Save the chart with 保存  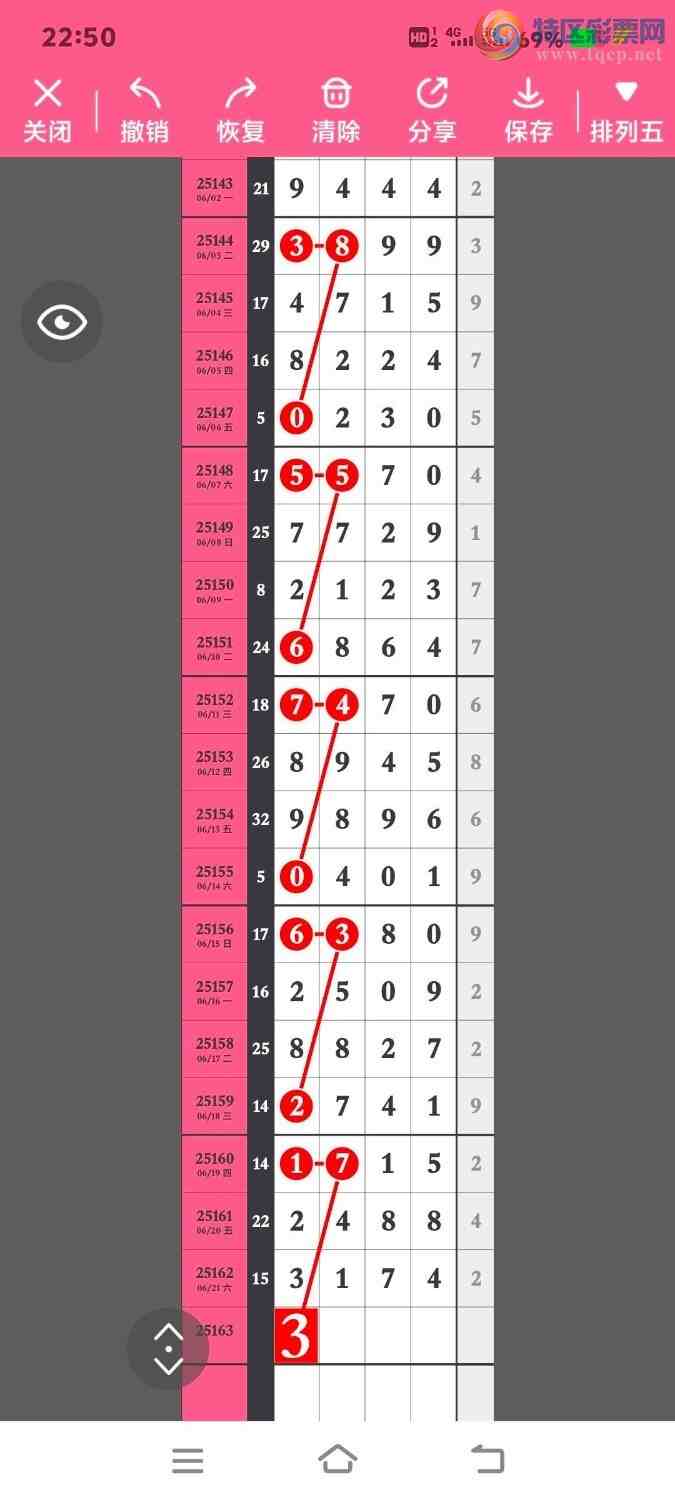(528, 110)
